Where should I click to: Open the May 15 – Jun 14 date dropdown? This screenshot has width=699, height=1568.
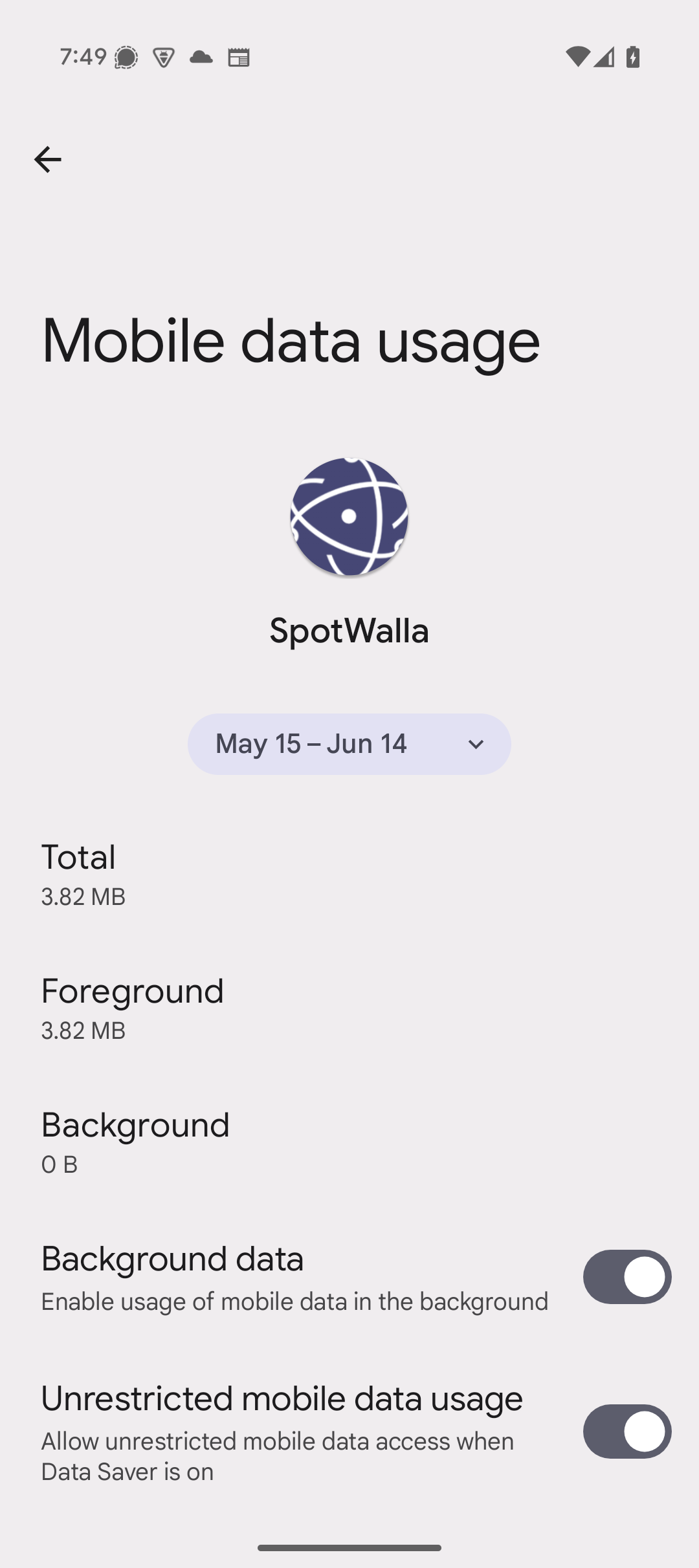click(x=349, y=744)
